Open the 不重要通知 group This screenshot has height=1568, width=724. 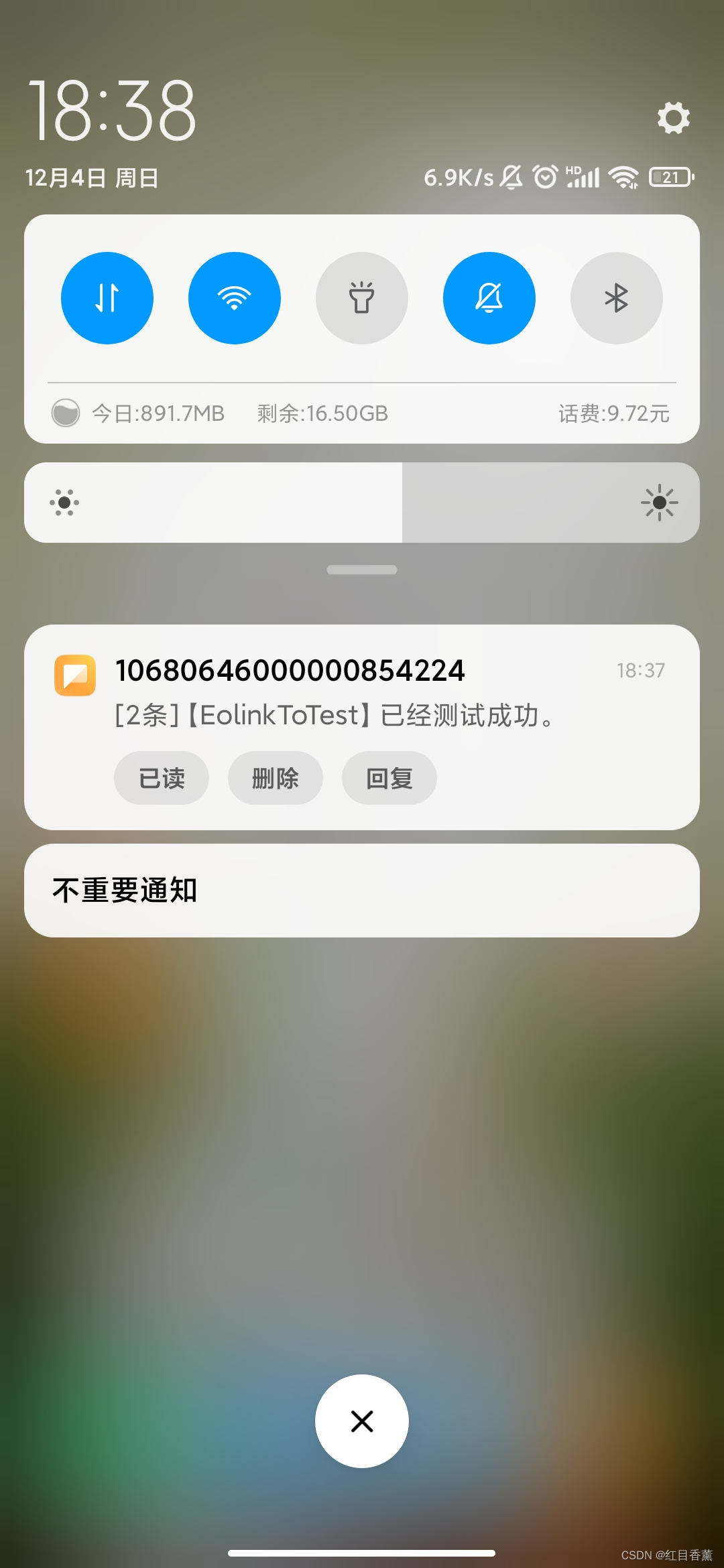pos(362,891)
